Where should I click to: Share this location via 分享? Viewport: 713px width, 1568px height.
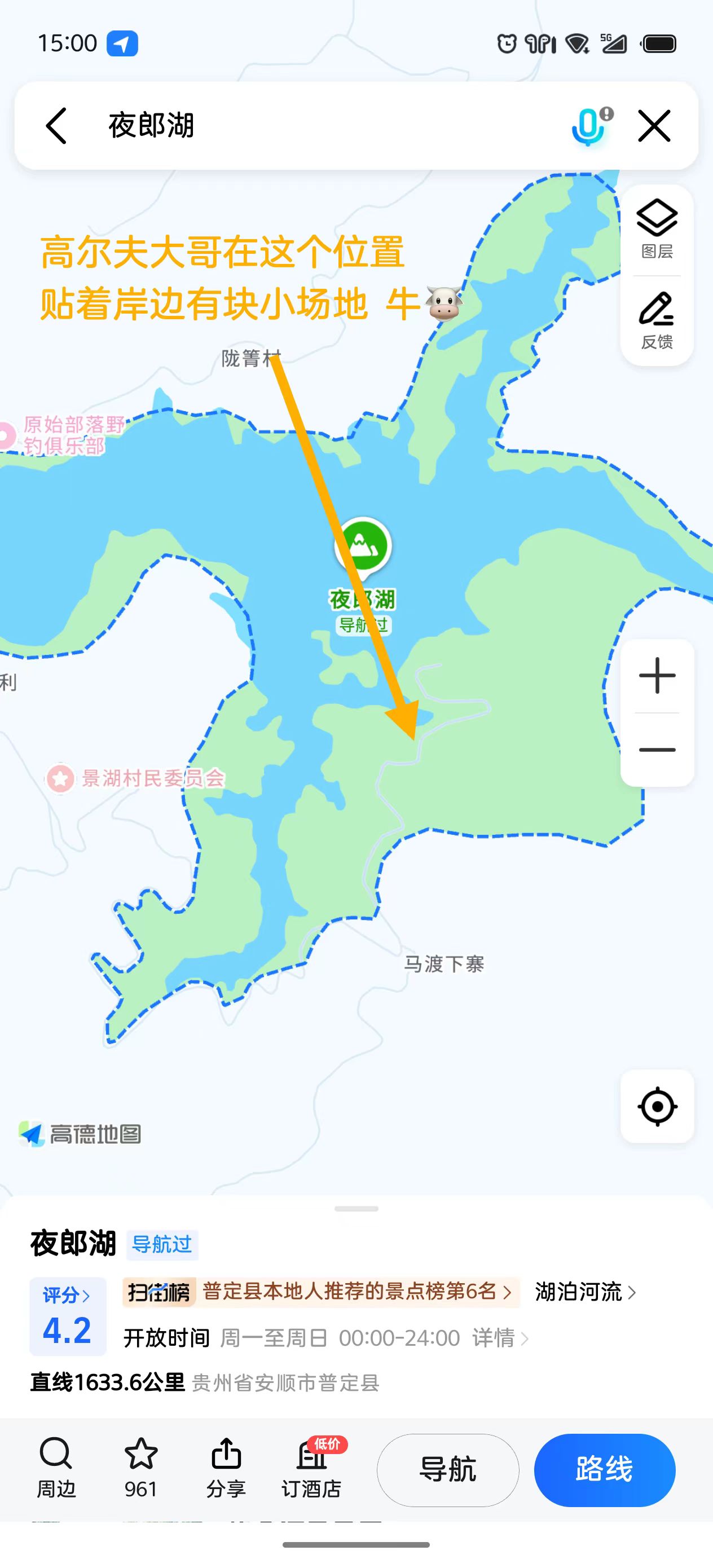click(226, 1468)
